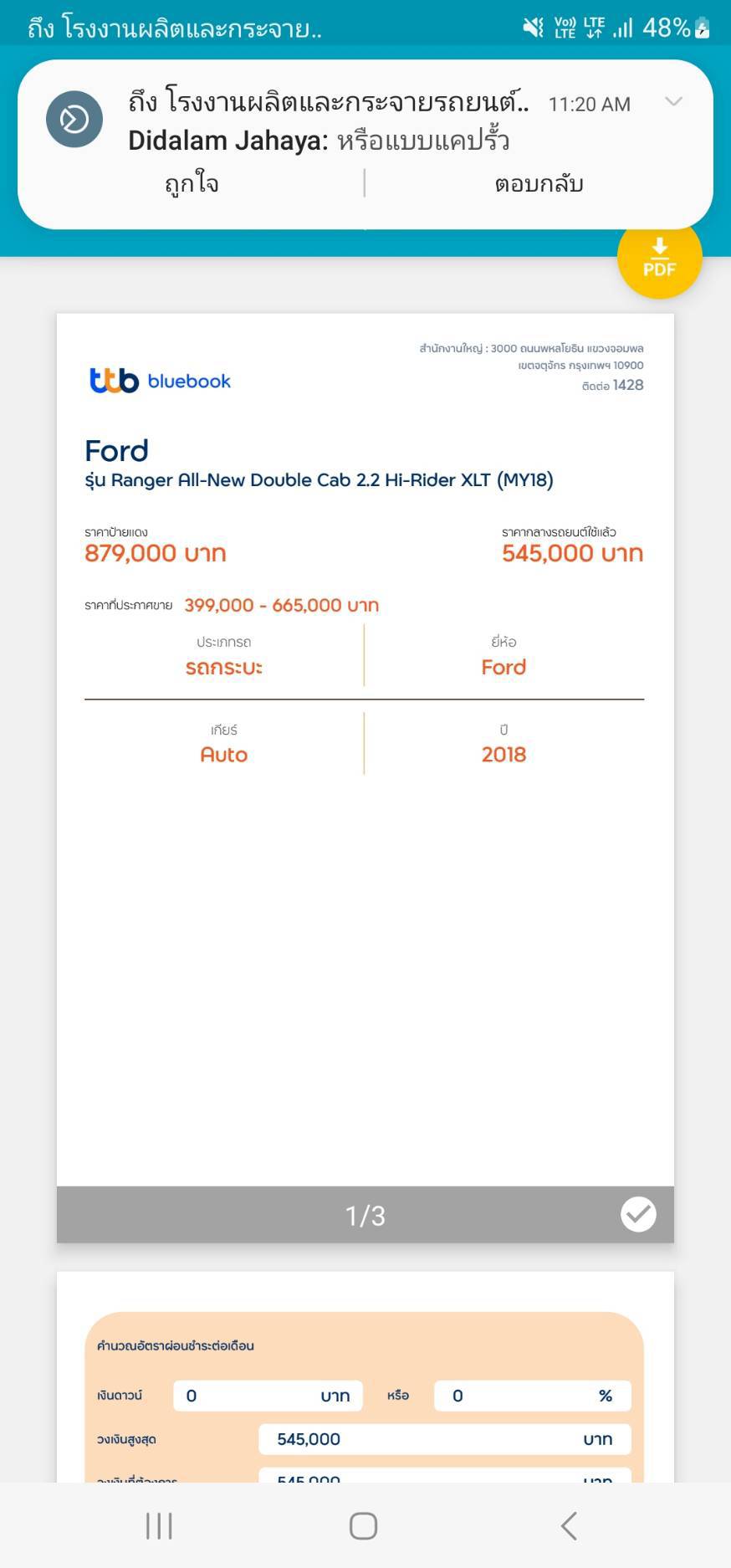Tap ถูกใจ on the notification
The height and width of the screenshot is (1568, 731).
pyautogui.click(x=192, y=183)
